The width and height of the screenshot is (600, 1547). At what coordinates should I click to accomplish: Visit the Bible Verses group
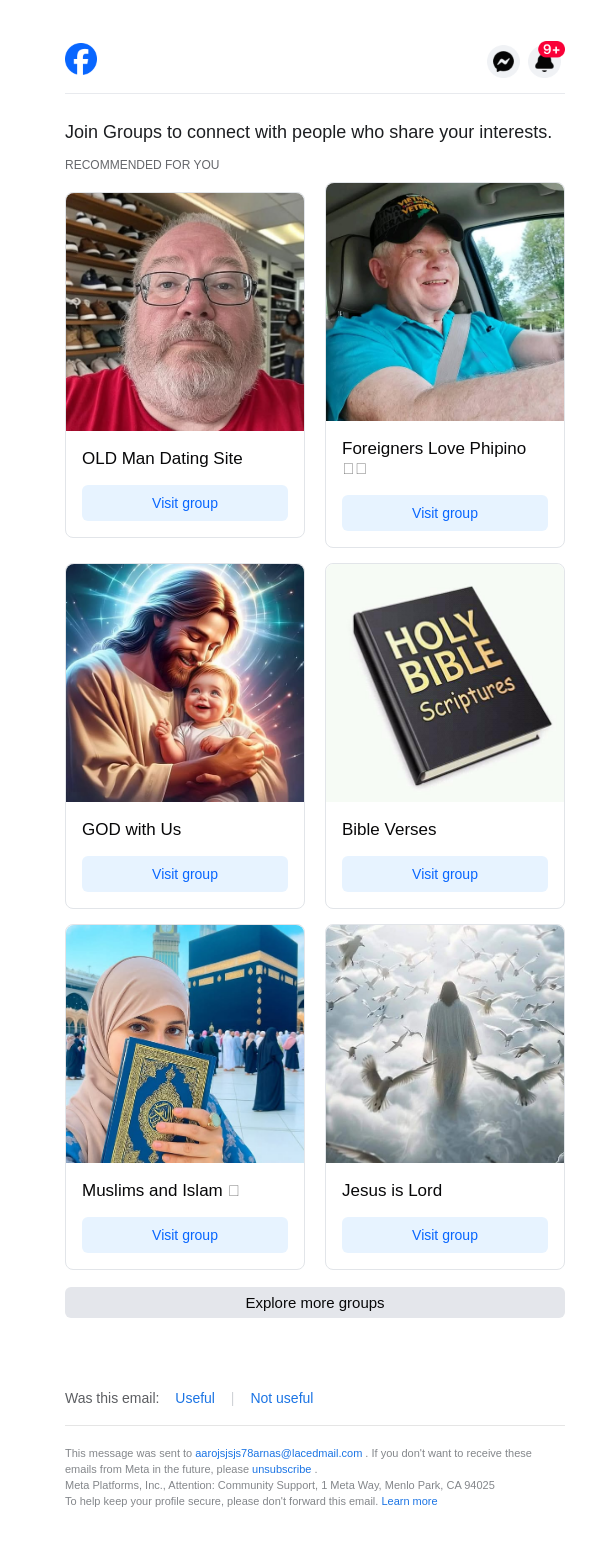tap(445, 874)
